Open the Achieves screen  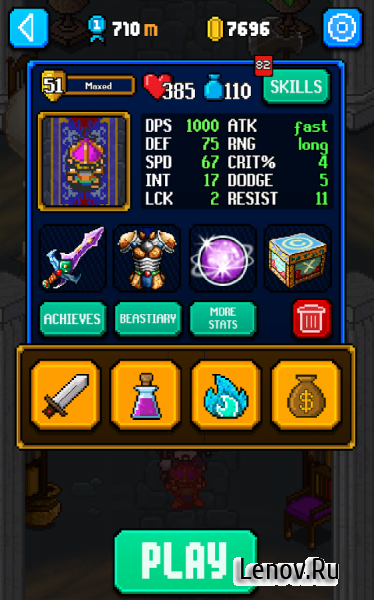tap(73, 319)
